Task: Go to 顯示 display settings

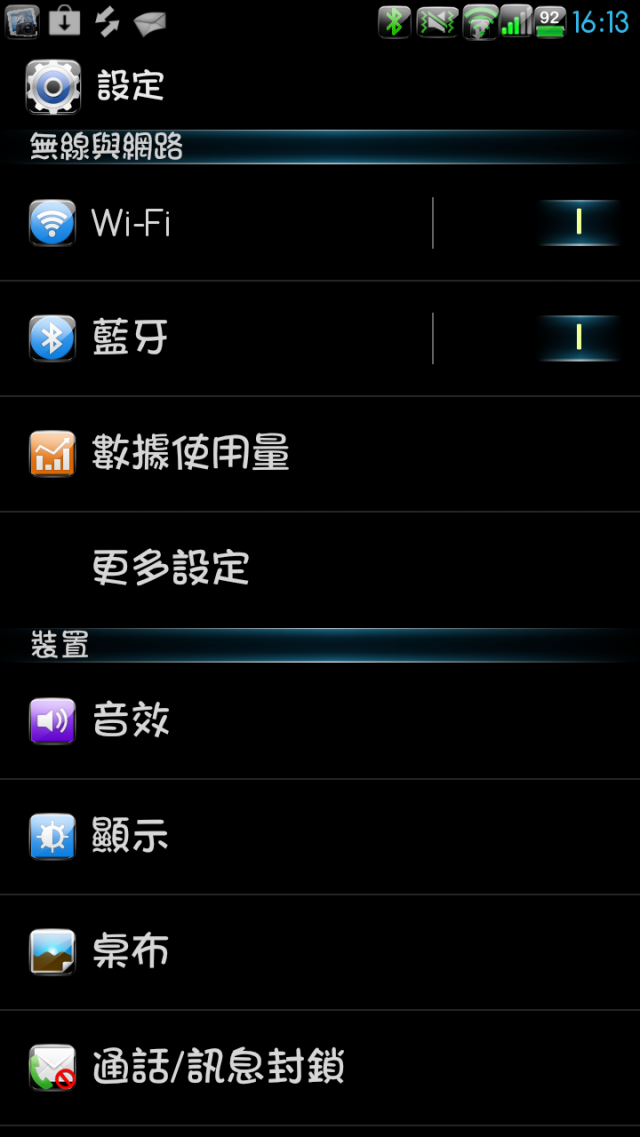Action: pos(130,836)
